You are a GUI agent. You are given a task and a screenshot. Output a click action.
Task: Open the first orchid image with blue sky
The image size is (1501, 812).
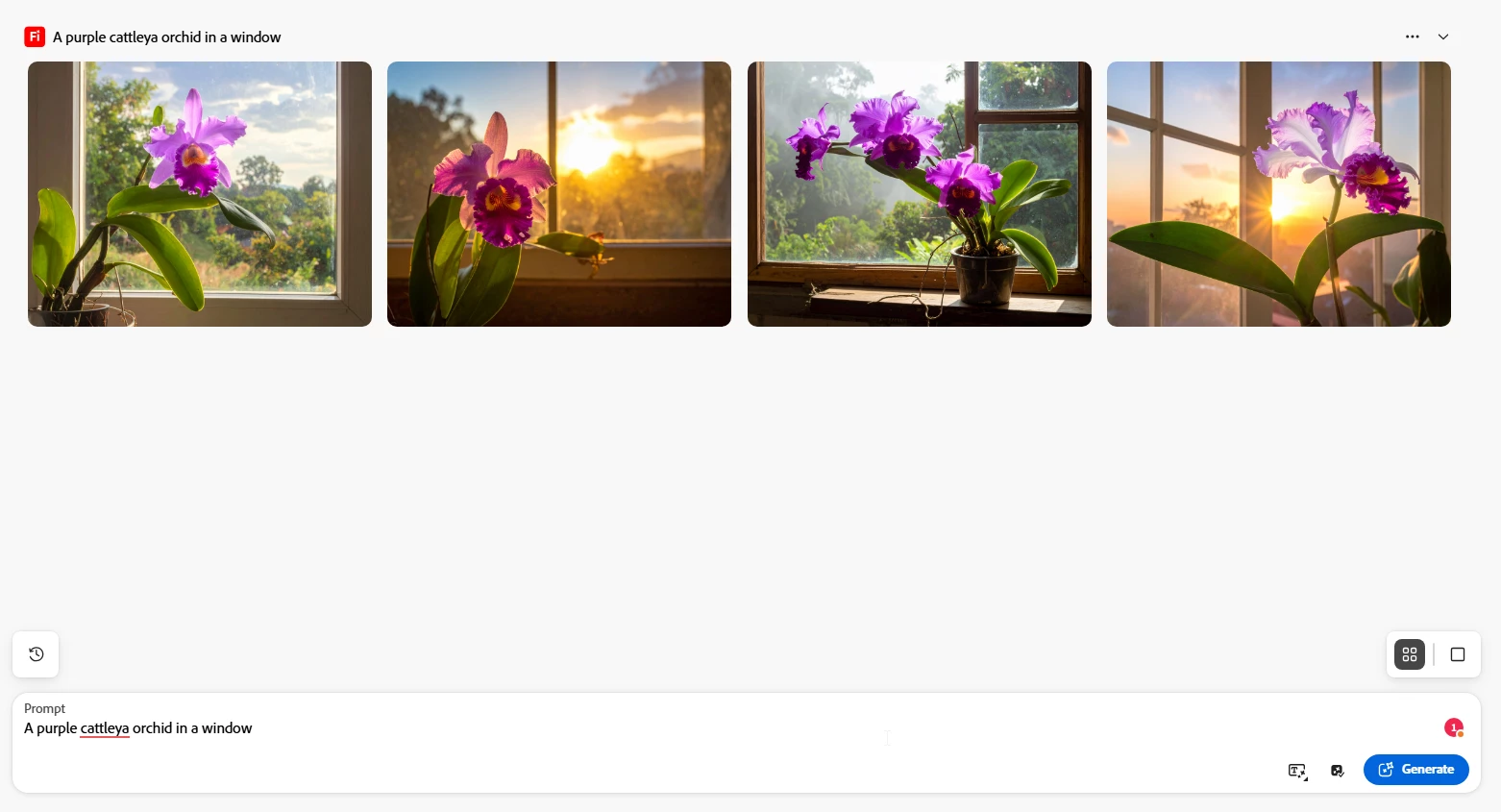point(200,194)
